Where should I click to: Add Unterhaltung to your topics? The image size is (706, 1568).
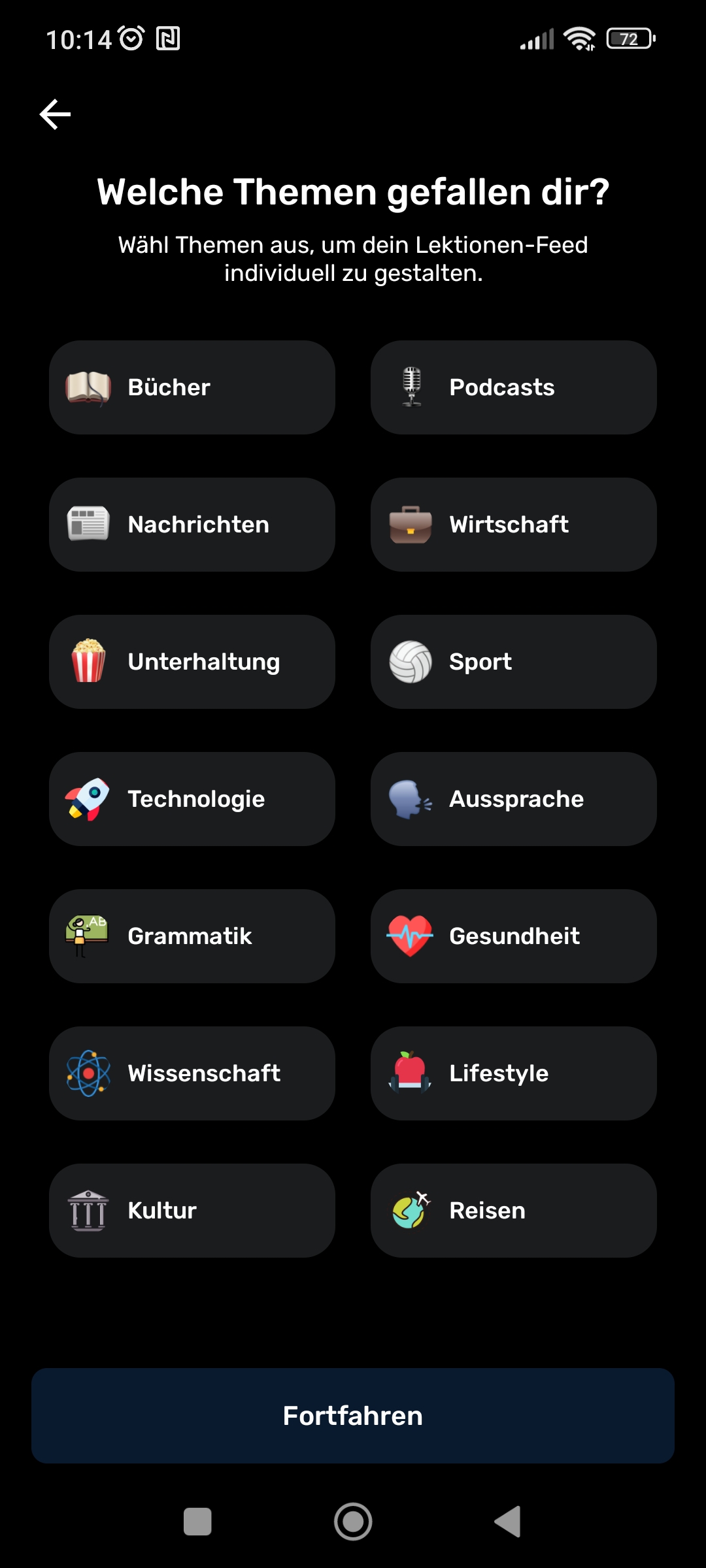[192, 662]
